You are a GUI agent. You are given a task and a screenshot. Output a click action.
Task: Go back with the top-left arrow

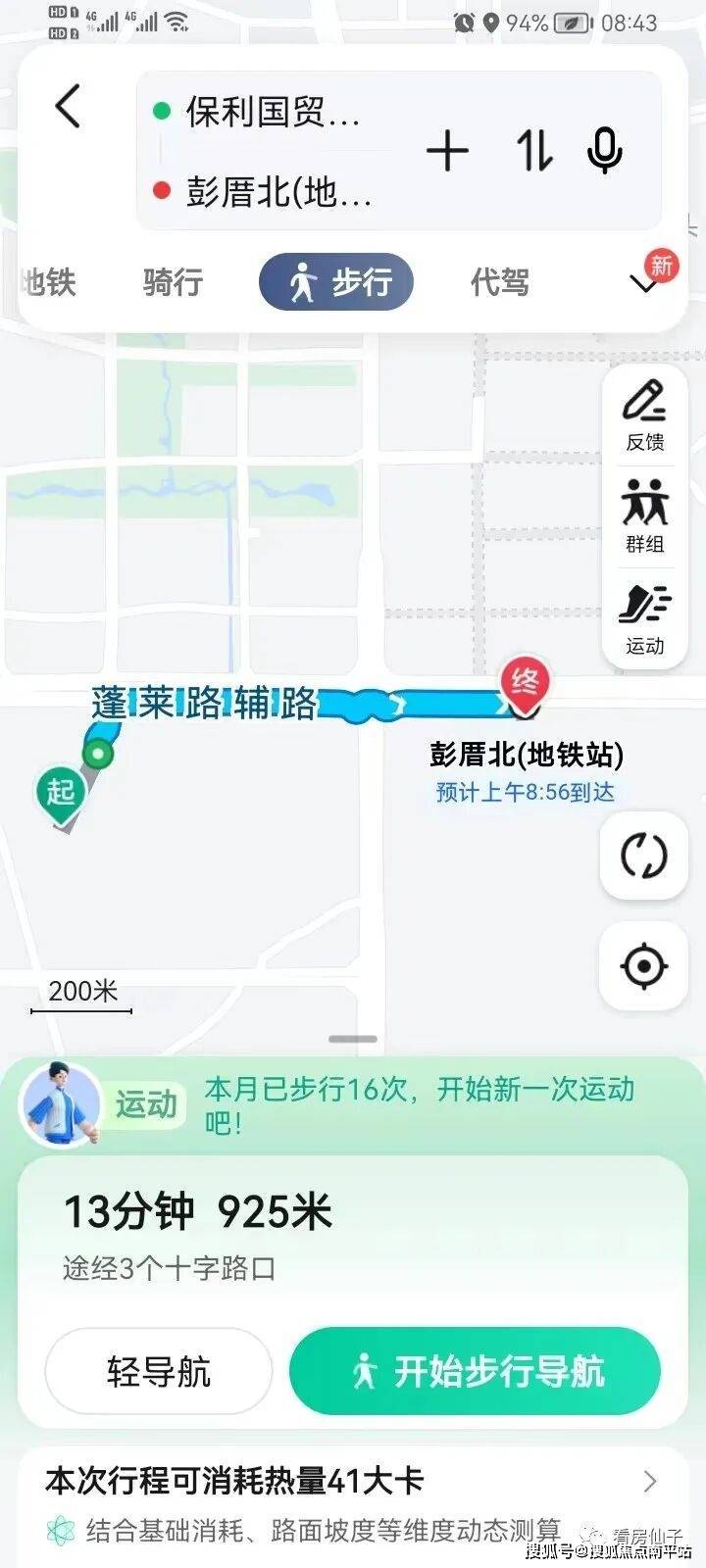(68, 106)
